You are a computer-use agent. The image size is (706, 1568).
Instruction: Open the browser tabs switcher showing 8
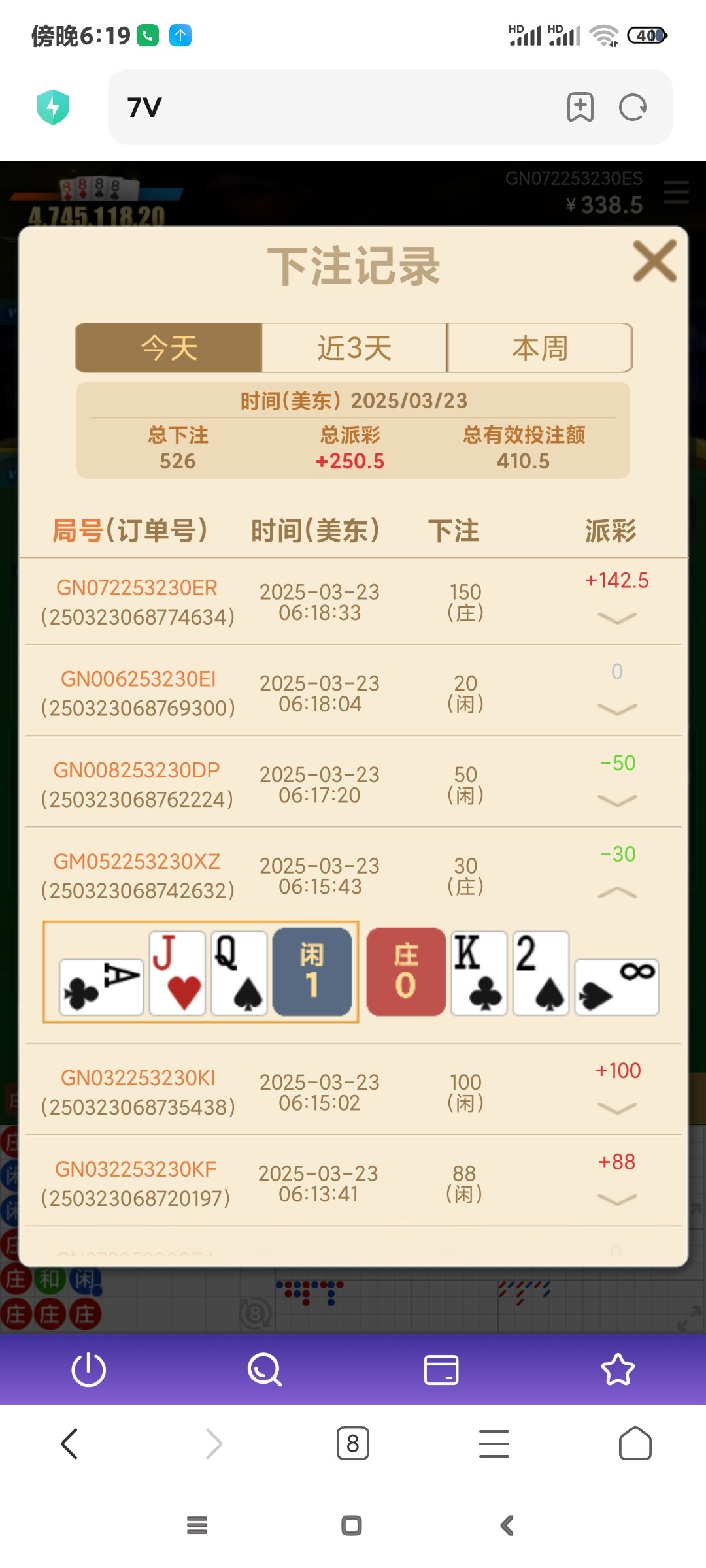pyautogui.click(x=353, y=1443)
